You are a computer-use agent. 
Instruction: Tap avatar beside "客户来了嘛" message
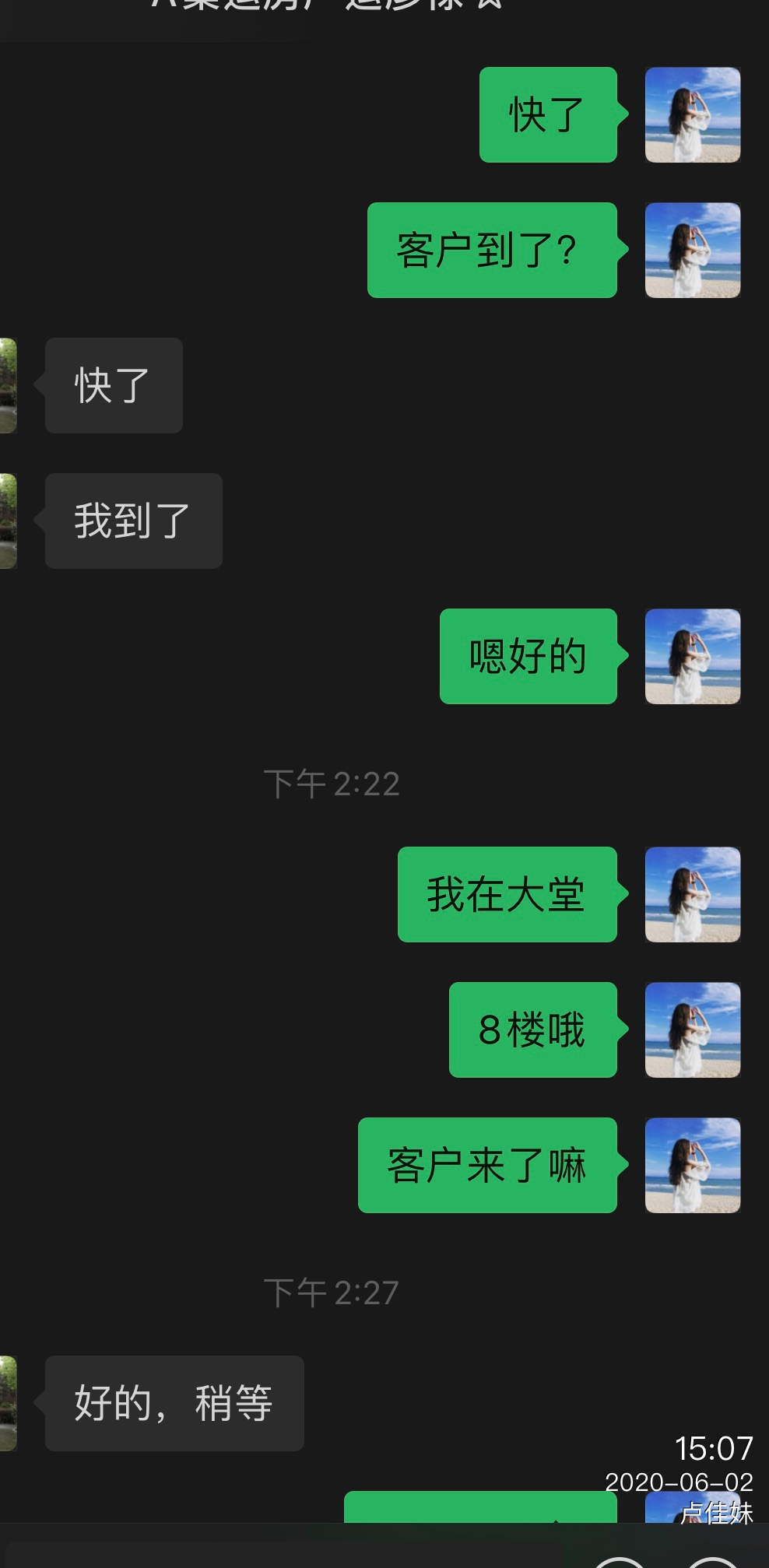692,1165
